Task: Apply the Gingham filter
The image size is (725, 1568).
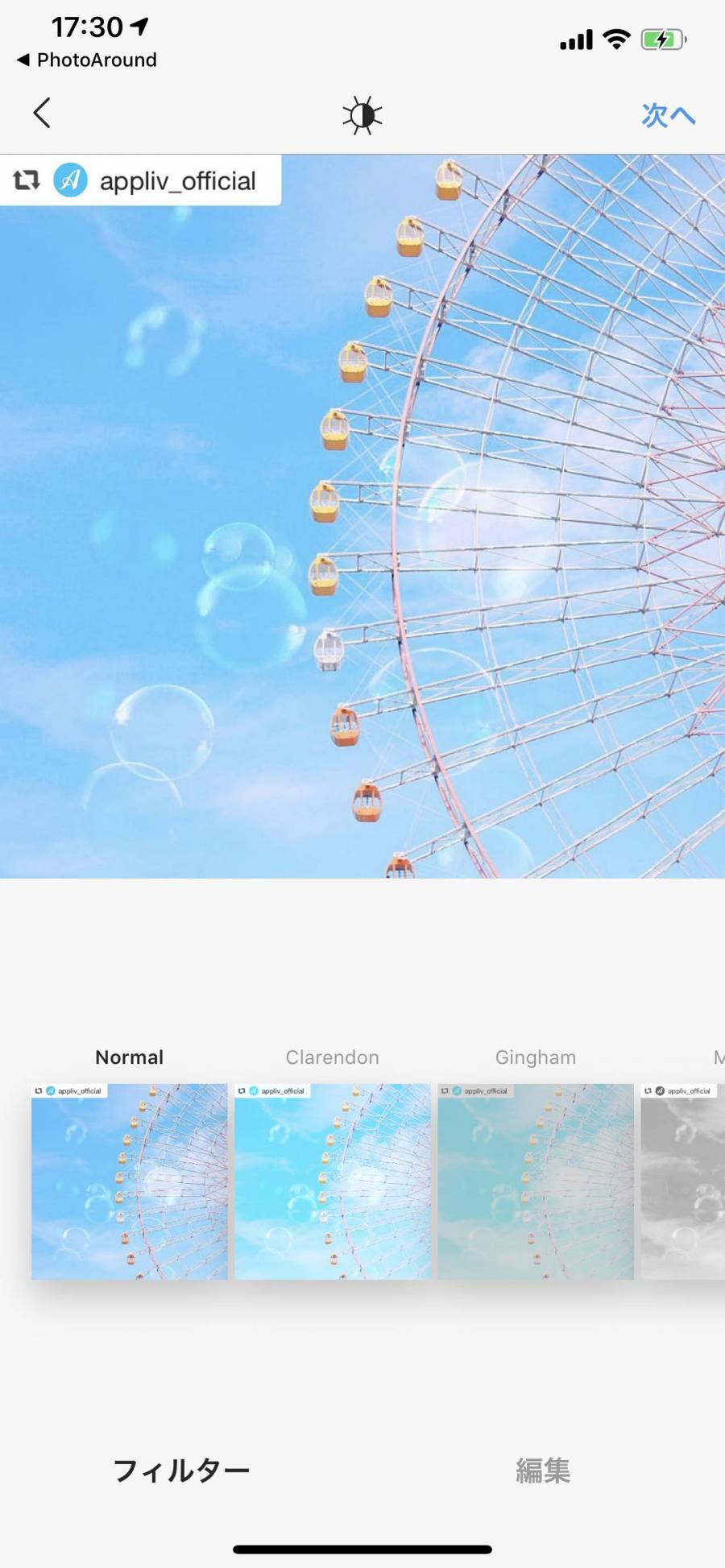Action: click(x=536, y=1181)
